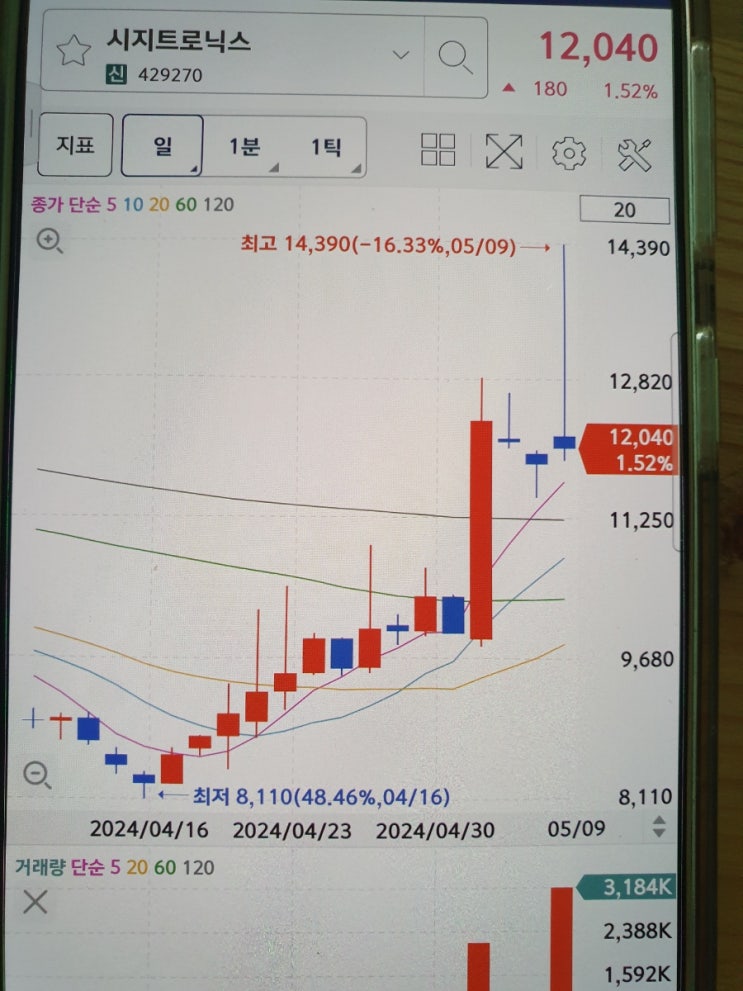Viewport: 743px width, 991px height.
Task: Zoom in on the chart with plus magnifier
Action: [x=49, y=241]
